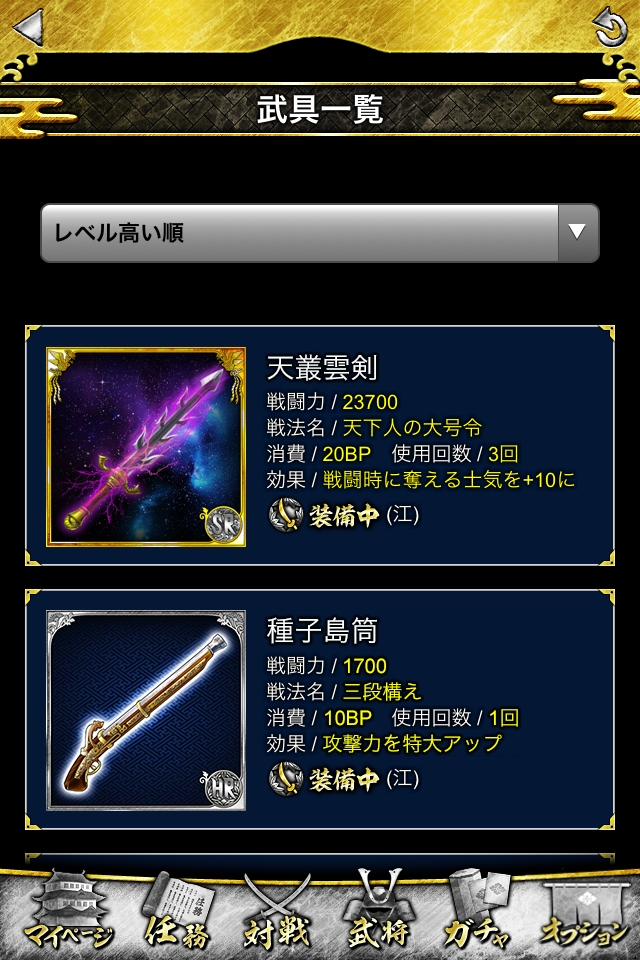Go back with the top-left arrow
Image resolution: width=640 pixels, height=960 pixels.
(30, 25)
